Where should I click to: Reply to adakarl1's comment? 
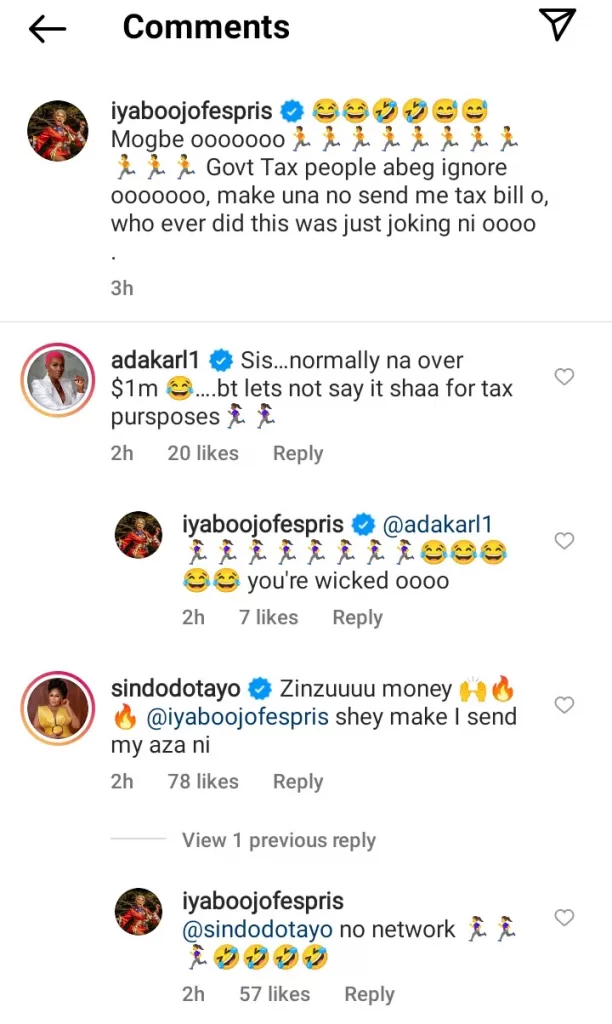[x=297, y=453]
